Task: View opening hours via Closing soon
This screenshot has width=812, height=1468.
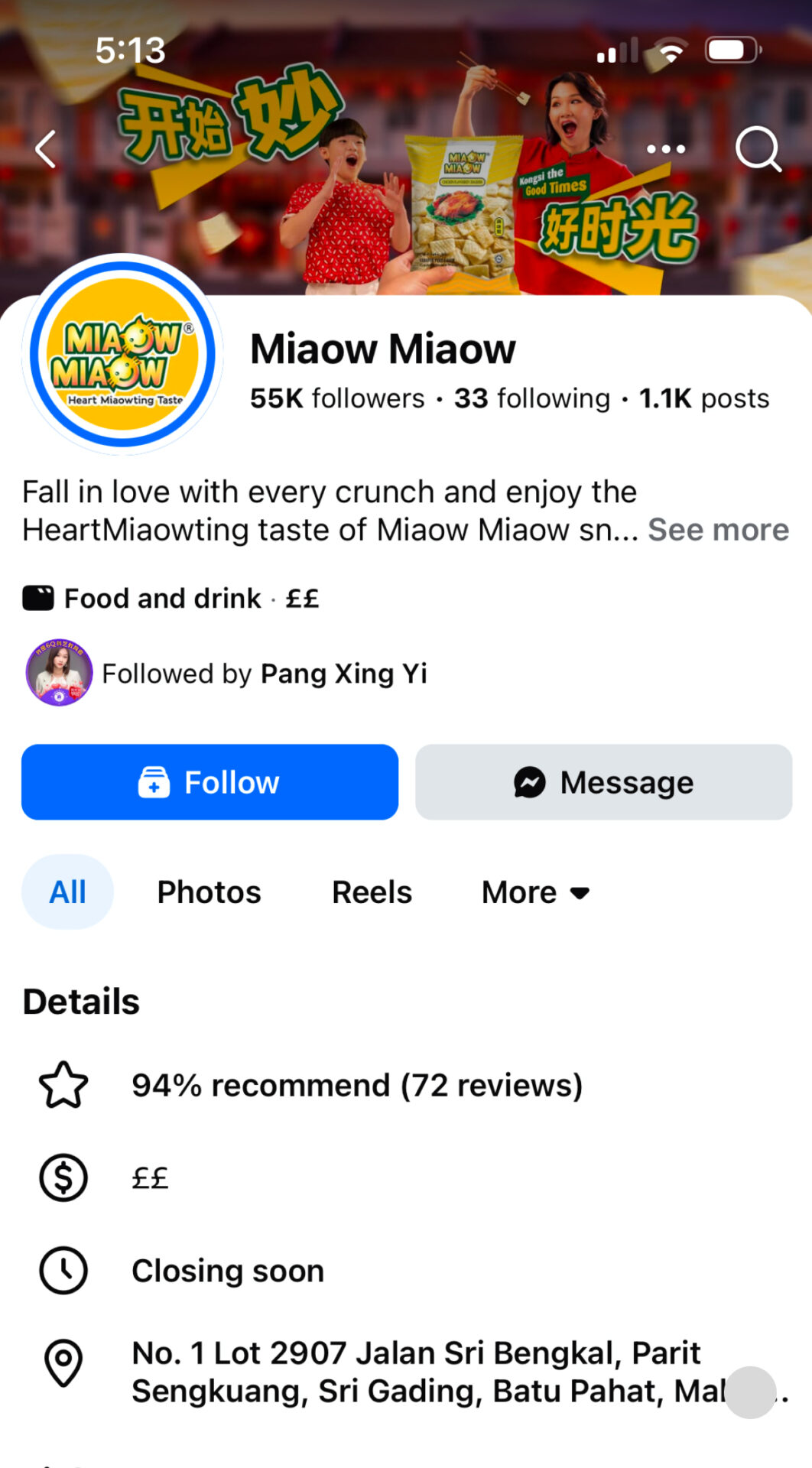Action: [x=227, y=1271]
